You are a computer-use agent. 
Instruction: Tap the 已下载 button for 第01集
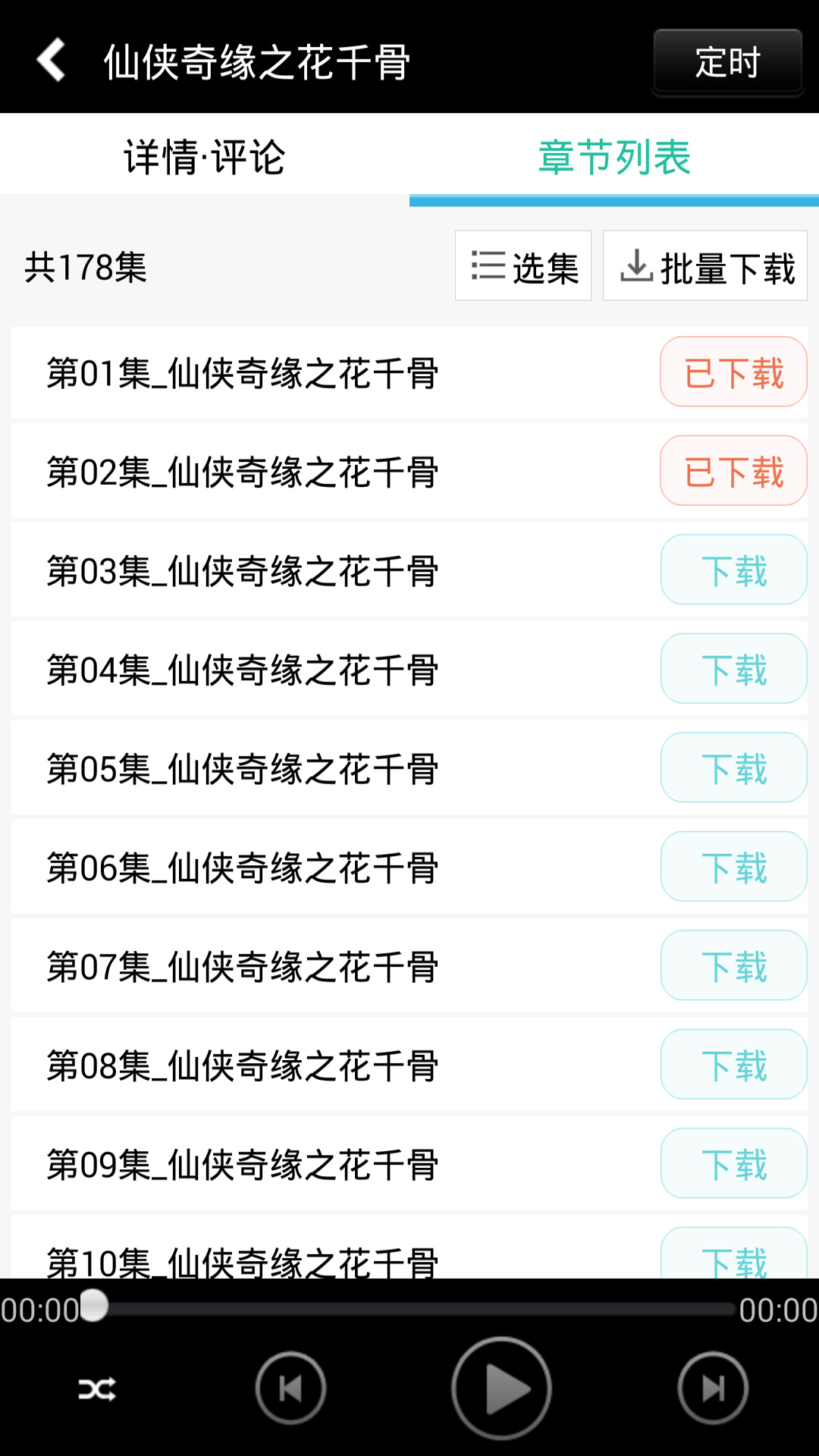click(733, 372)
